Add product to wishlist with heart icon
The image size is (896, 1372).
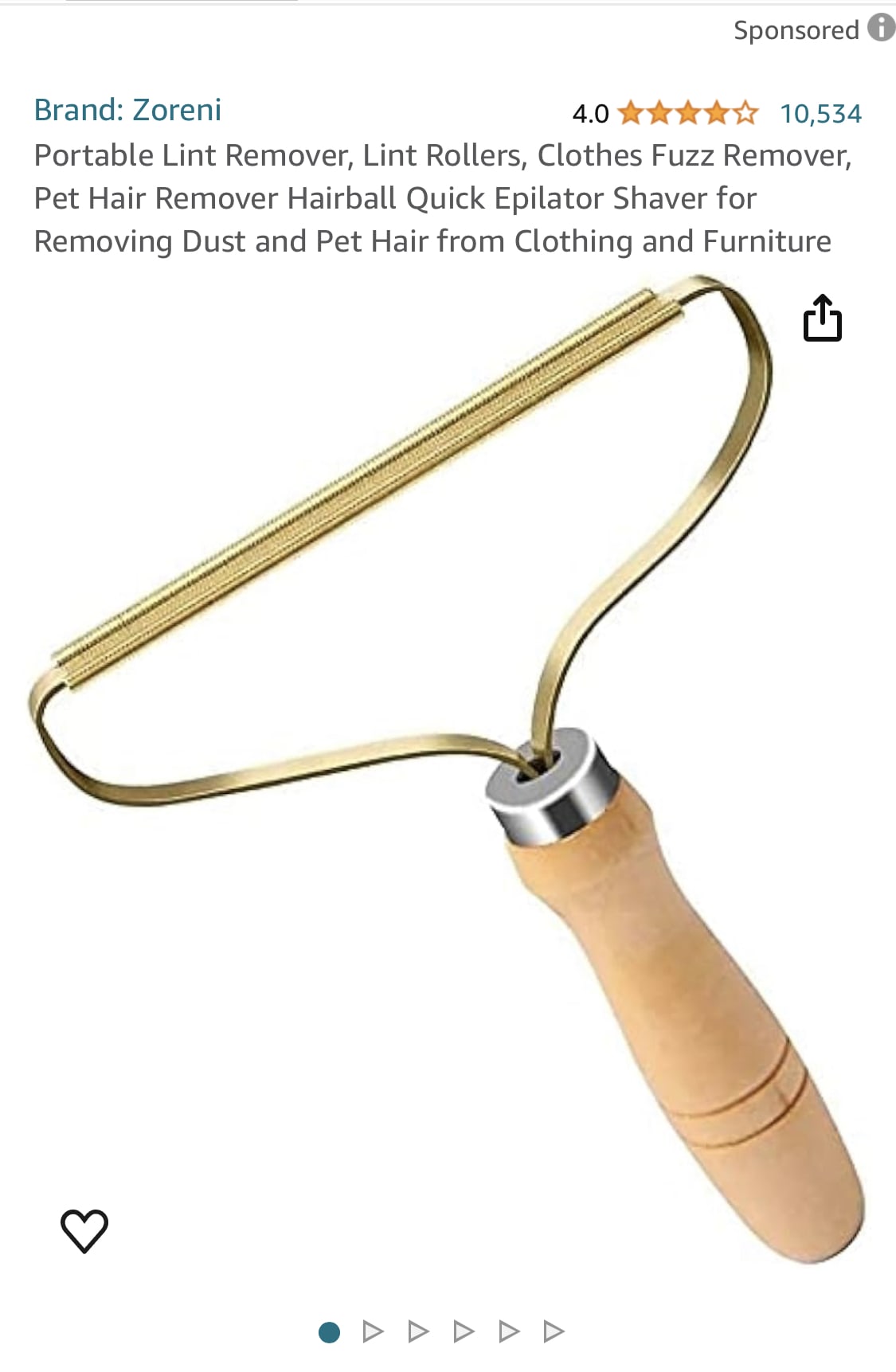pyautogui.click(x=84, y=1230)
